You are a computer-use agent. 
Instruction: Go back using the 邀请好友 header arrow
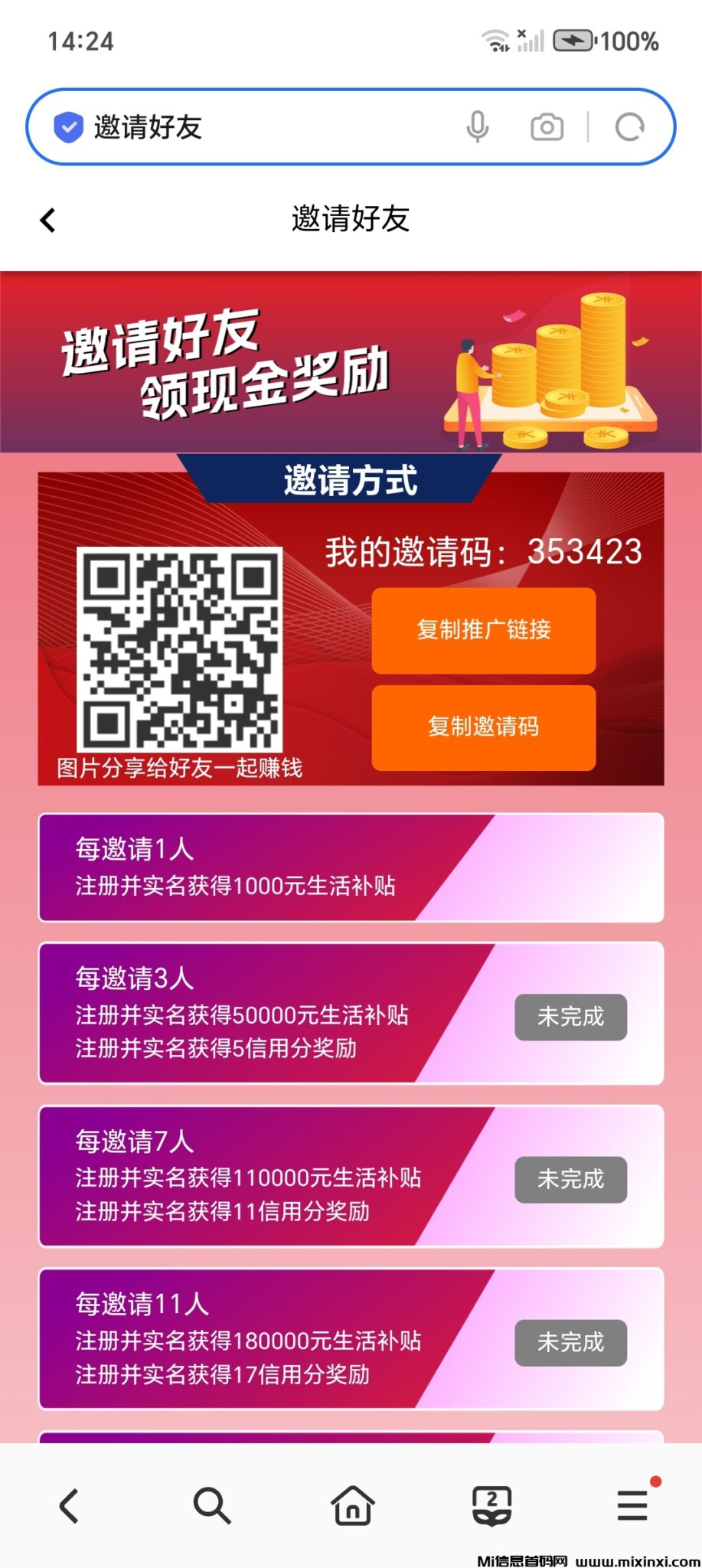pos(48,220)
